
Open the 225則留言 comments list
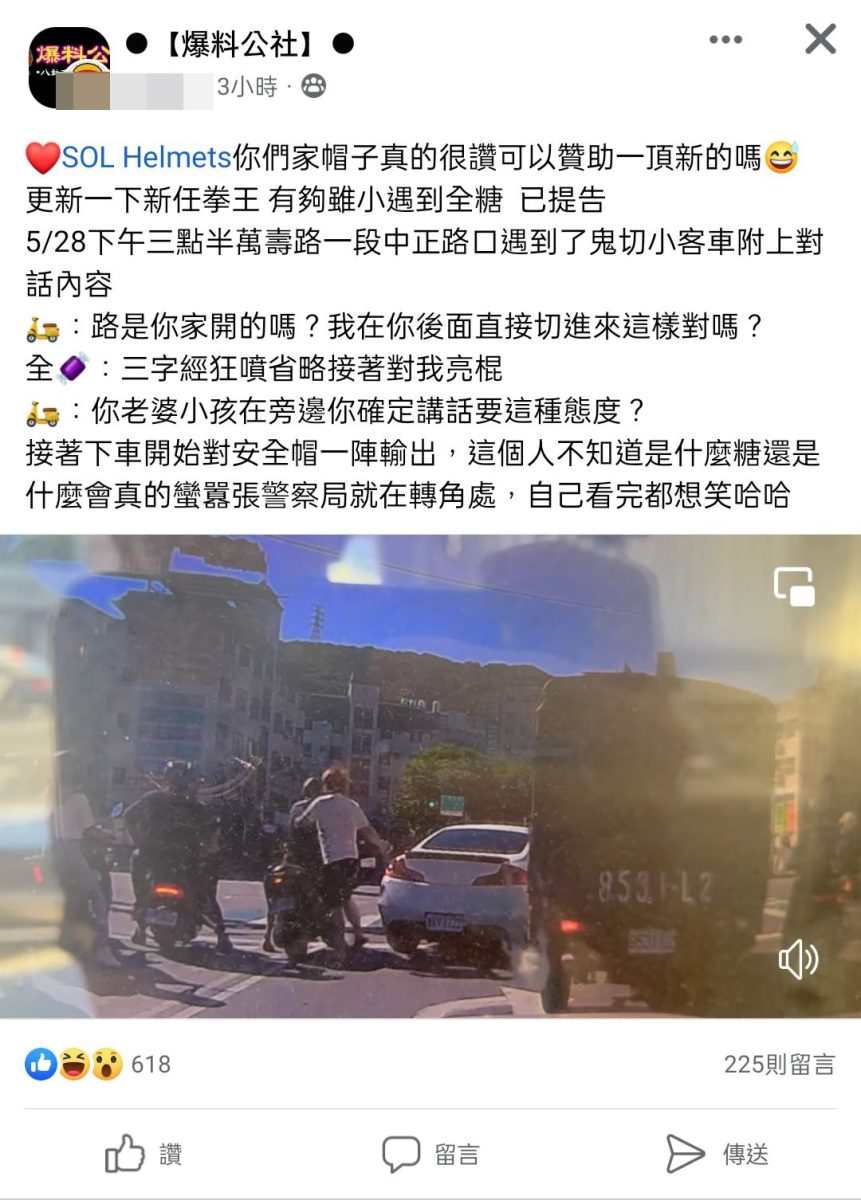coord(778,1065)
